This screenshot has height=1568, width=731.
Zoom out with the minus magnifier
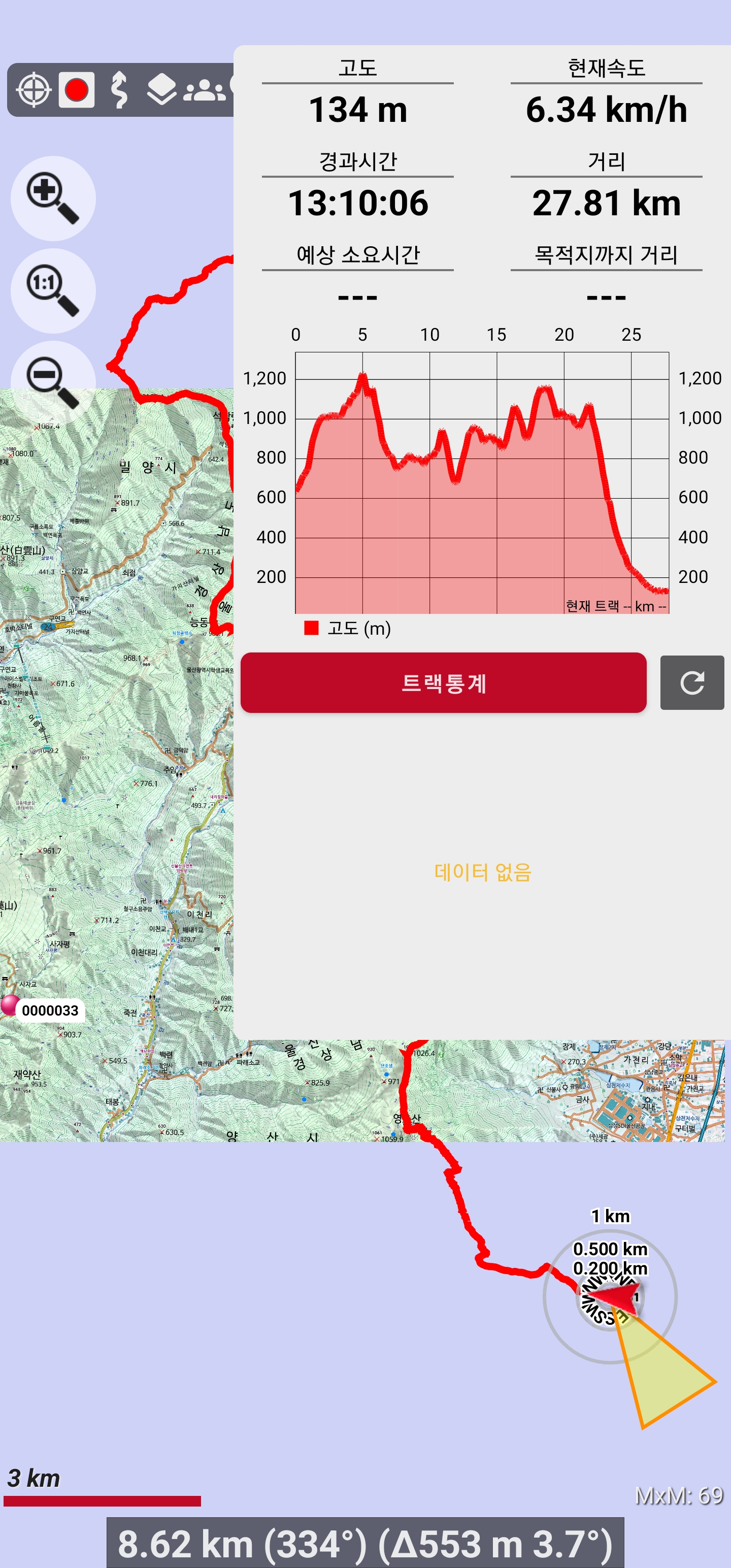[53, 381]
